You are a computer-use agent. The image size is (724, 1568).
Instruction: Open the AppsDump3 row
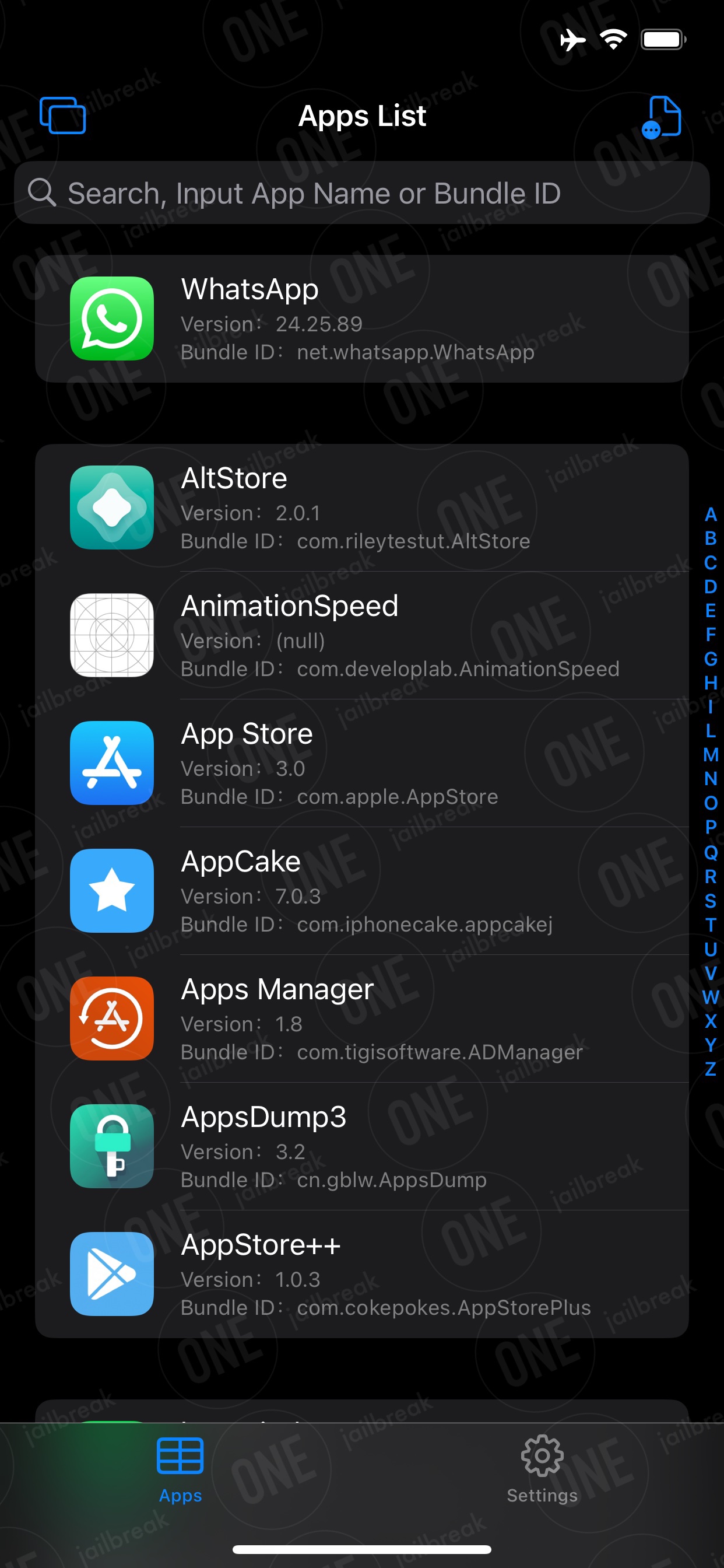click(362, 1147)
